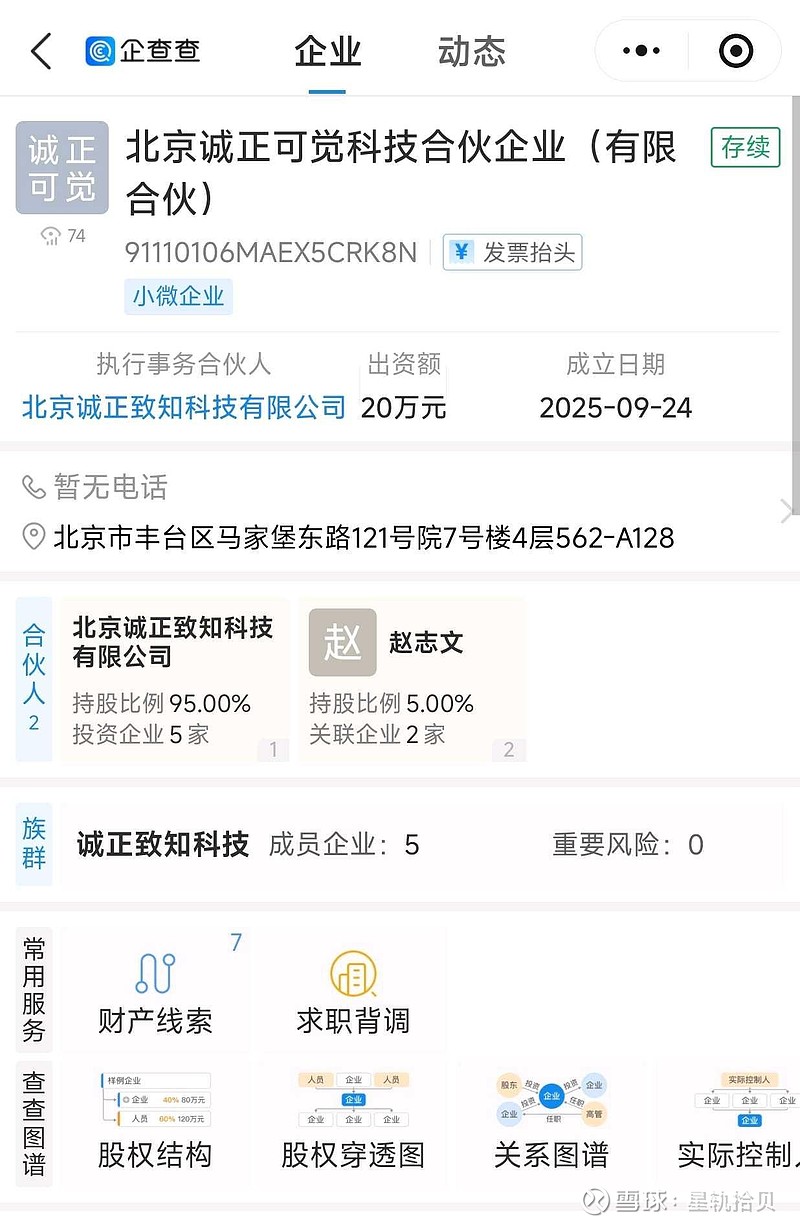This screenshot has height=1226, width=800.
Task: Open the WeChat mini-program more options menu
Action: click(x=640, y=49)
